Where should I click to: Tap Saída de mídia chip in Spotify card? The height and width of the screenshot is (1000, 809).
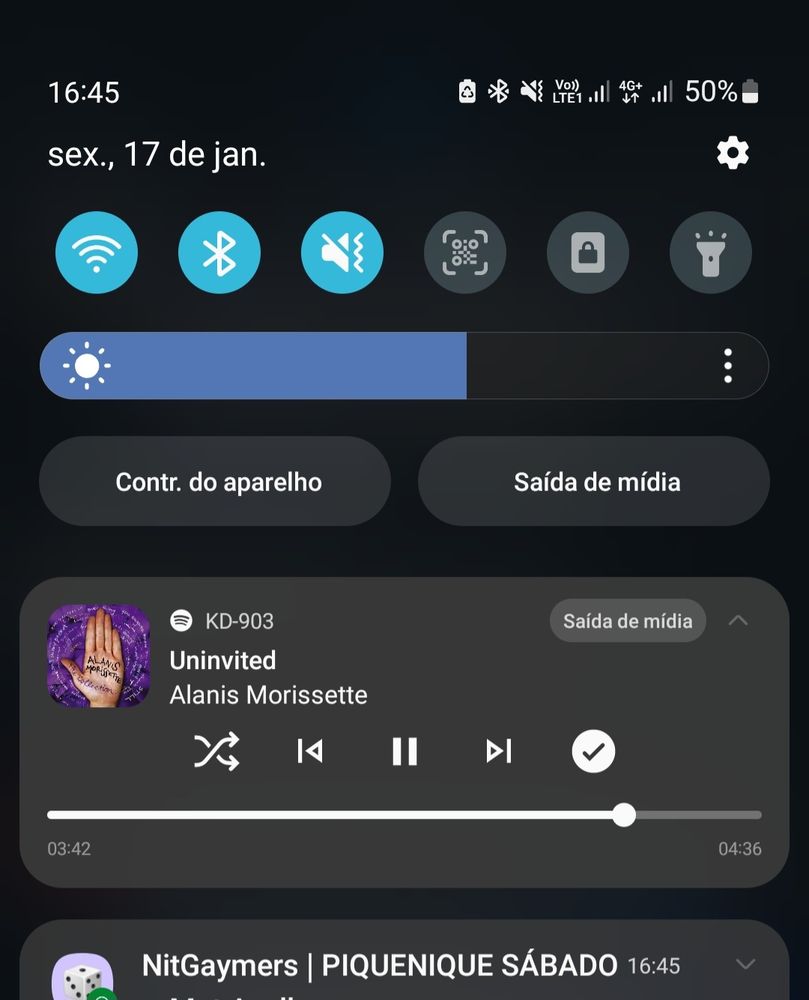(627, 621)
